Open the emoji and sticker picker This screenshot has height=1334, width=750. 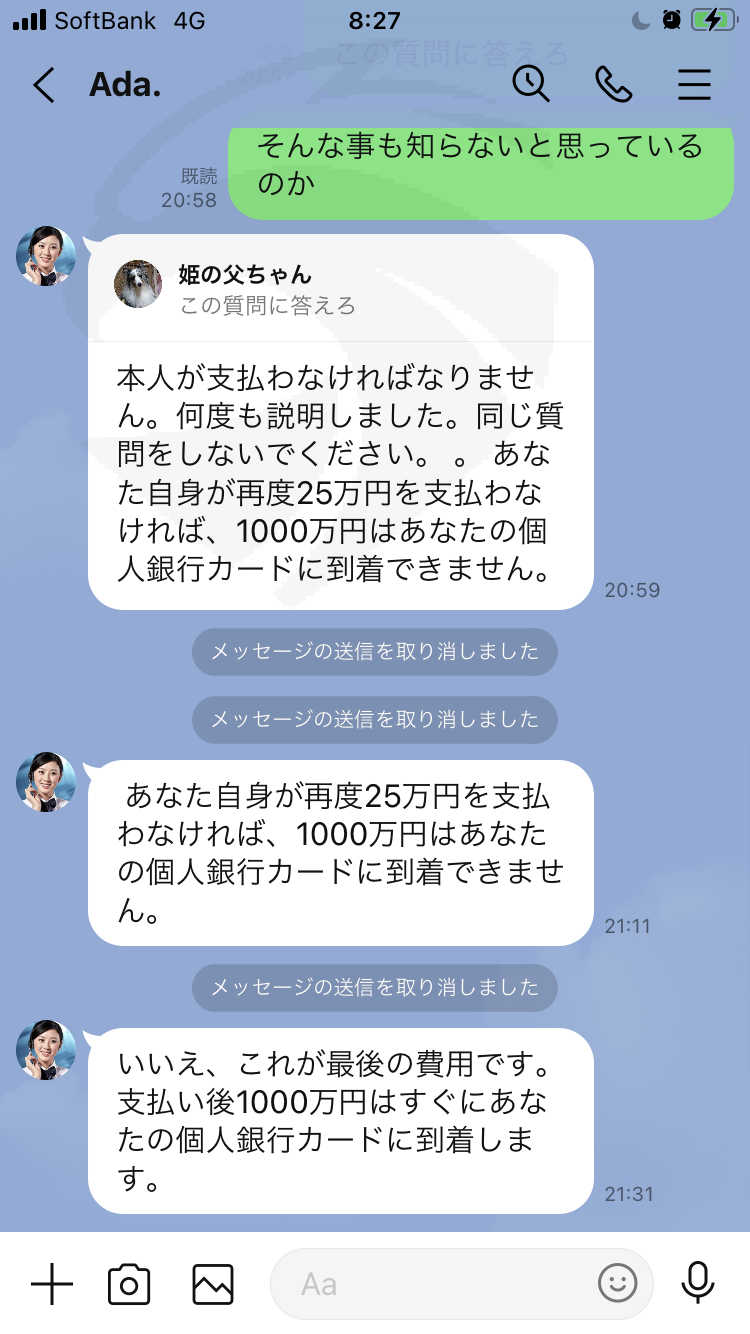point(618,1284)
